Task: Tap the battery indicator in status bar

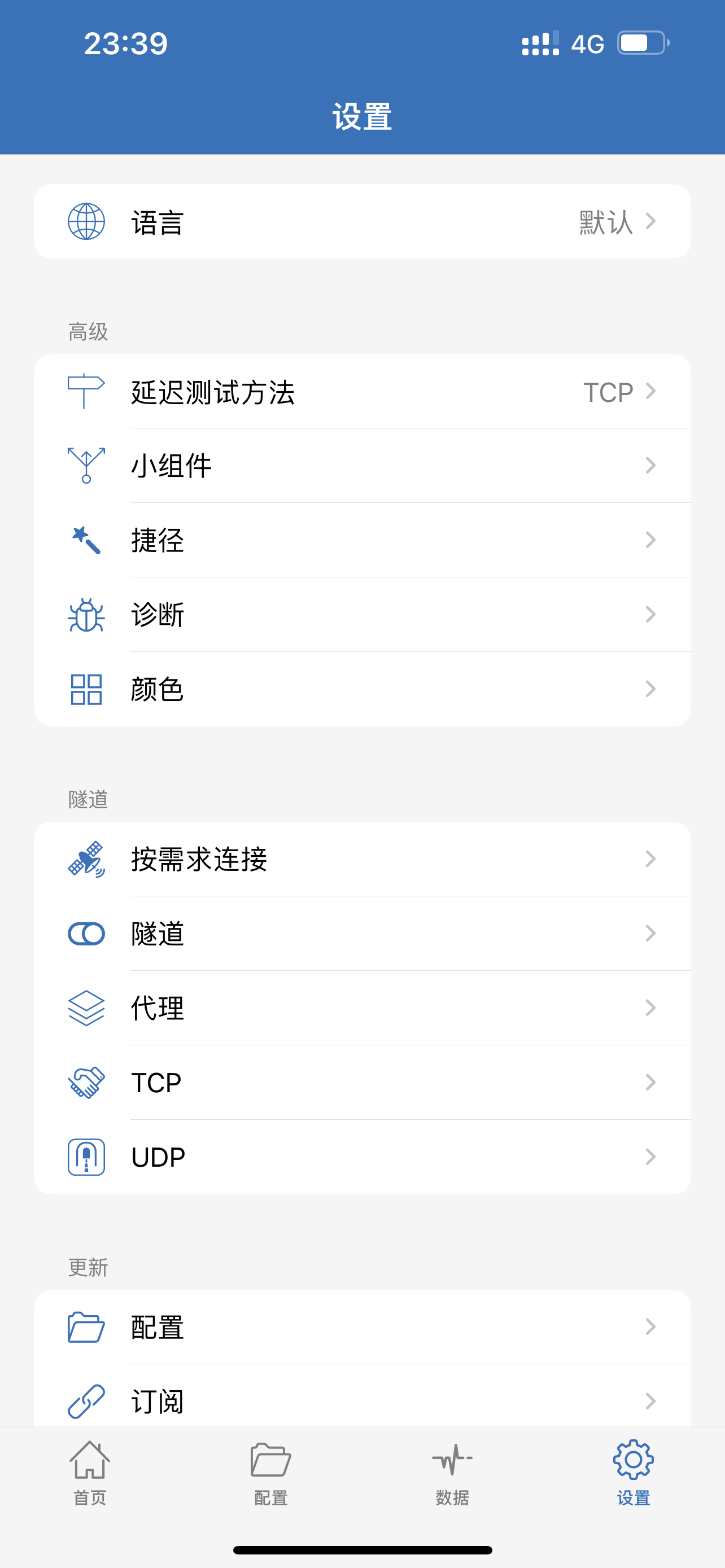Action: (x=641, y=42)
